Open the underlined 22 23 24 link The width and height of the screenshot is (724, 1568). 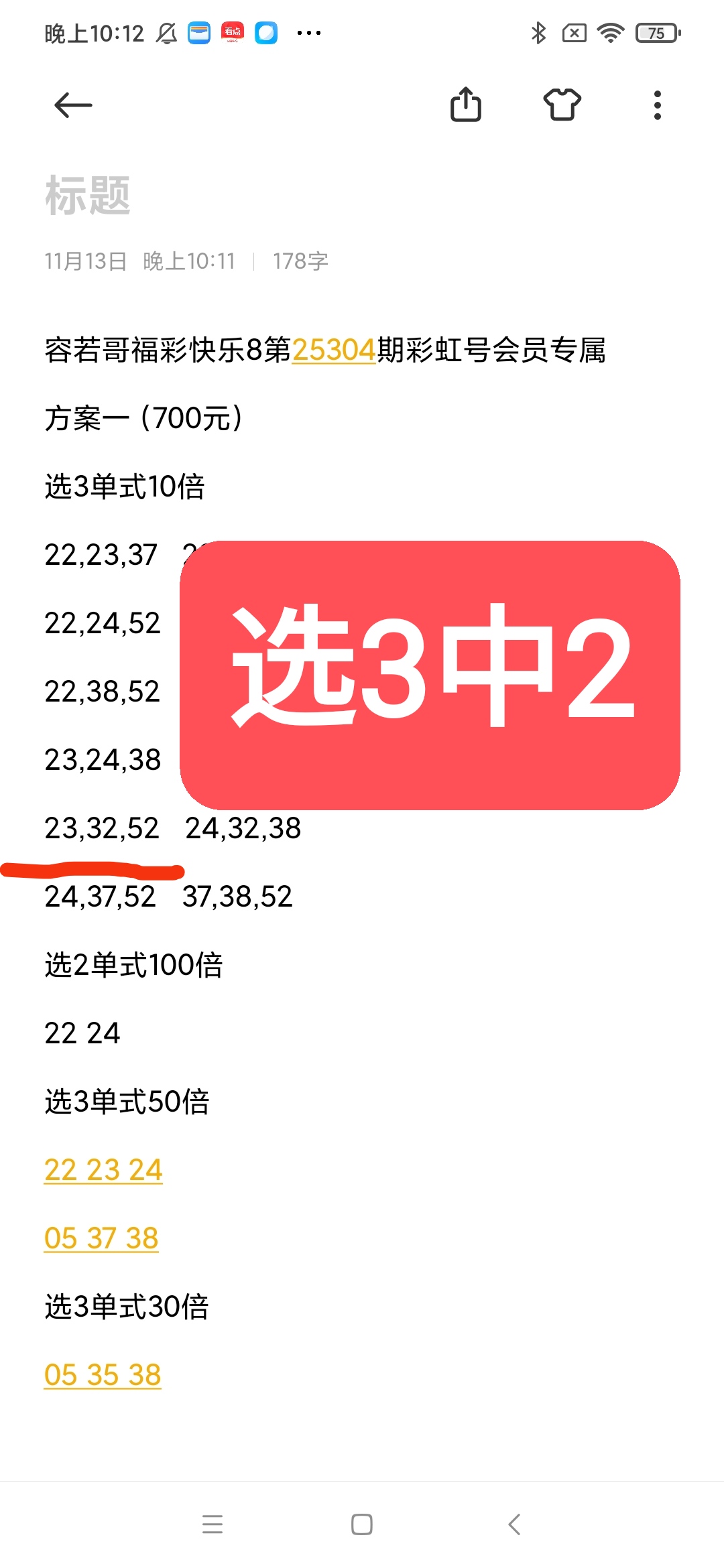click(103, 1169)
